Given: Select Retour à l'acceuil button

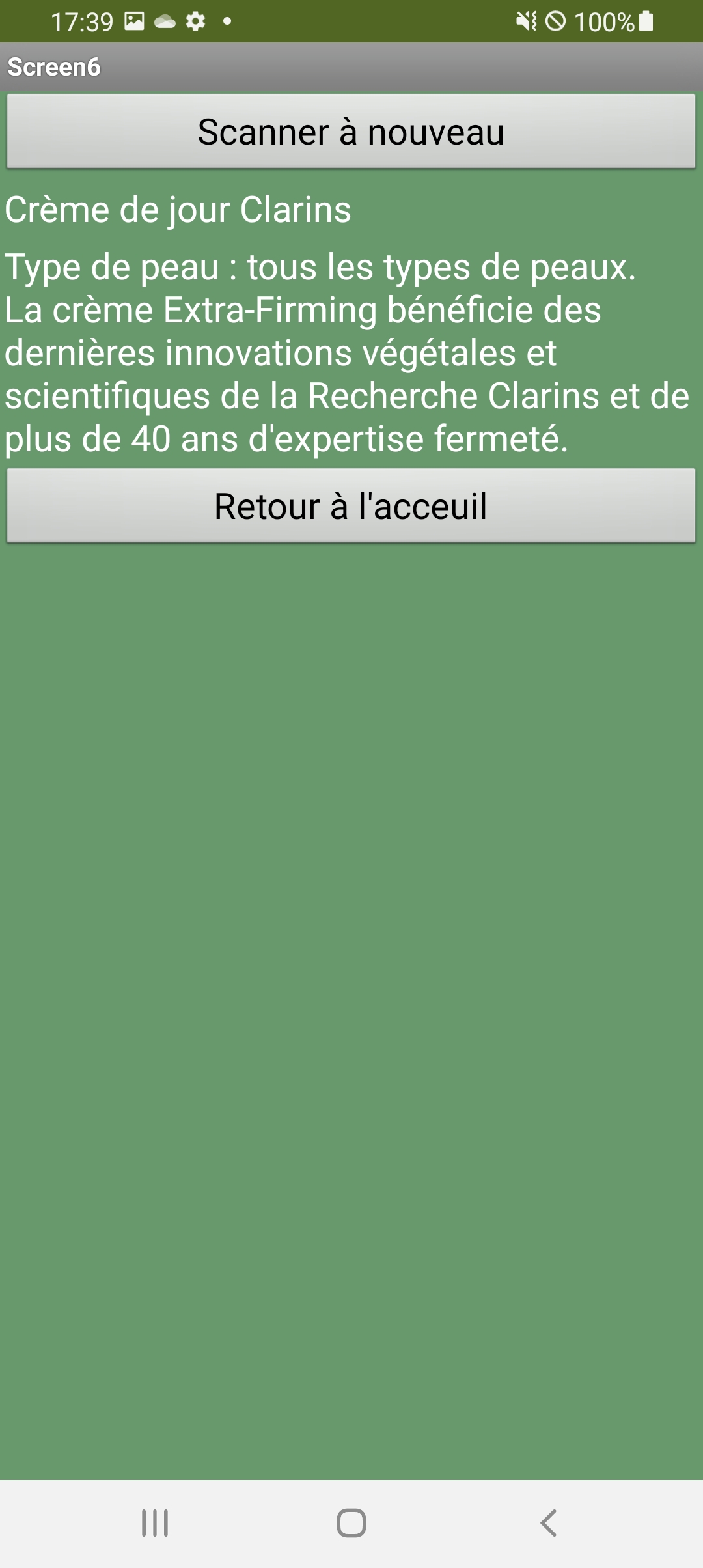Looking at the screenshot, I should 351,506.
